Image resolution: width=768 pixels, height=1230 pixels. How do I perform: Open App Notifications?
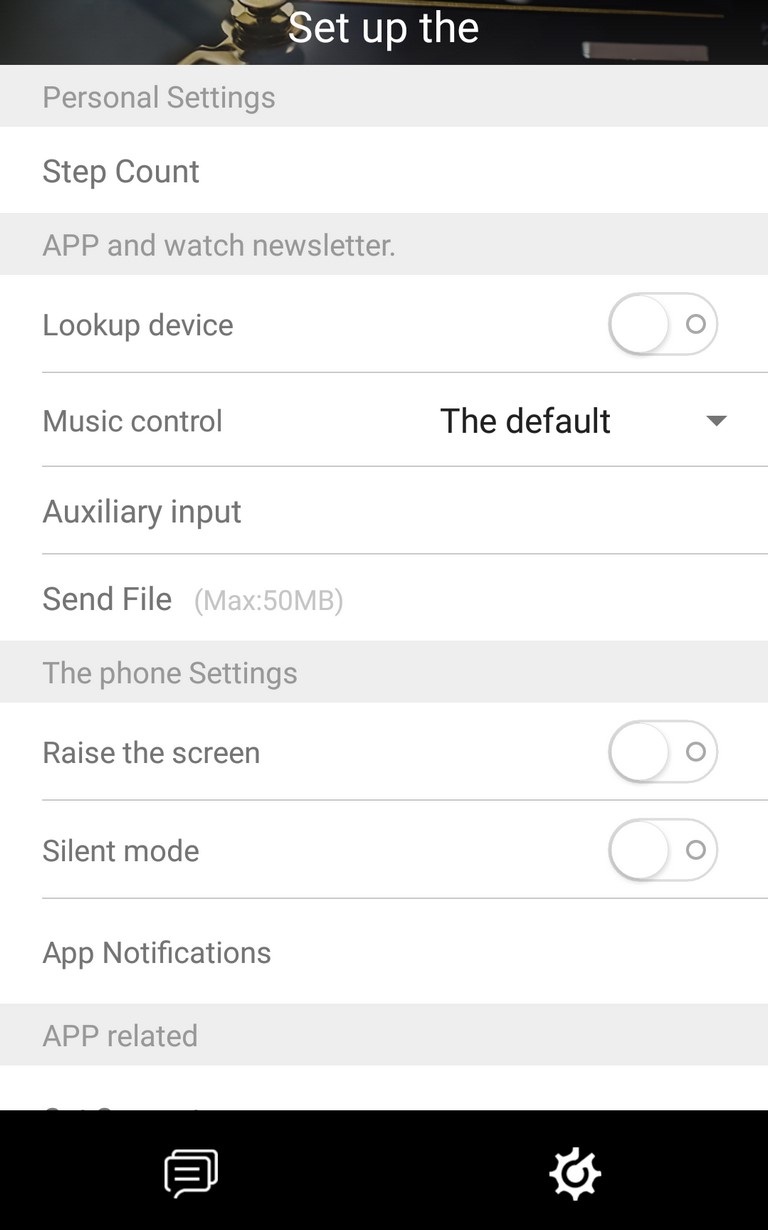[x=384, y=952]
